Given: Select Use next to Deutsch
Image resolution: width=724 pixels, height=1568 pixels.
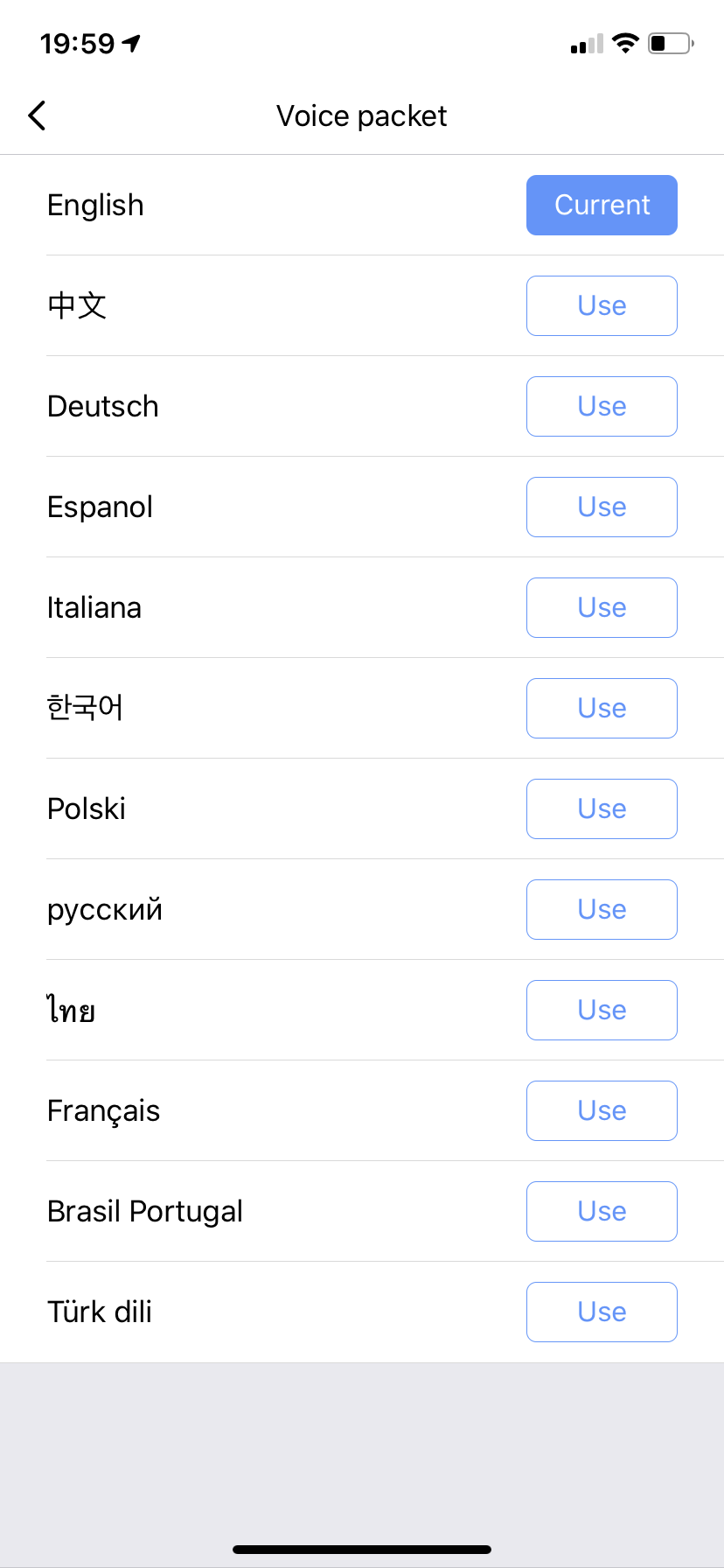Looking at the screenshot, I should (x=602, y=406).
